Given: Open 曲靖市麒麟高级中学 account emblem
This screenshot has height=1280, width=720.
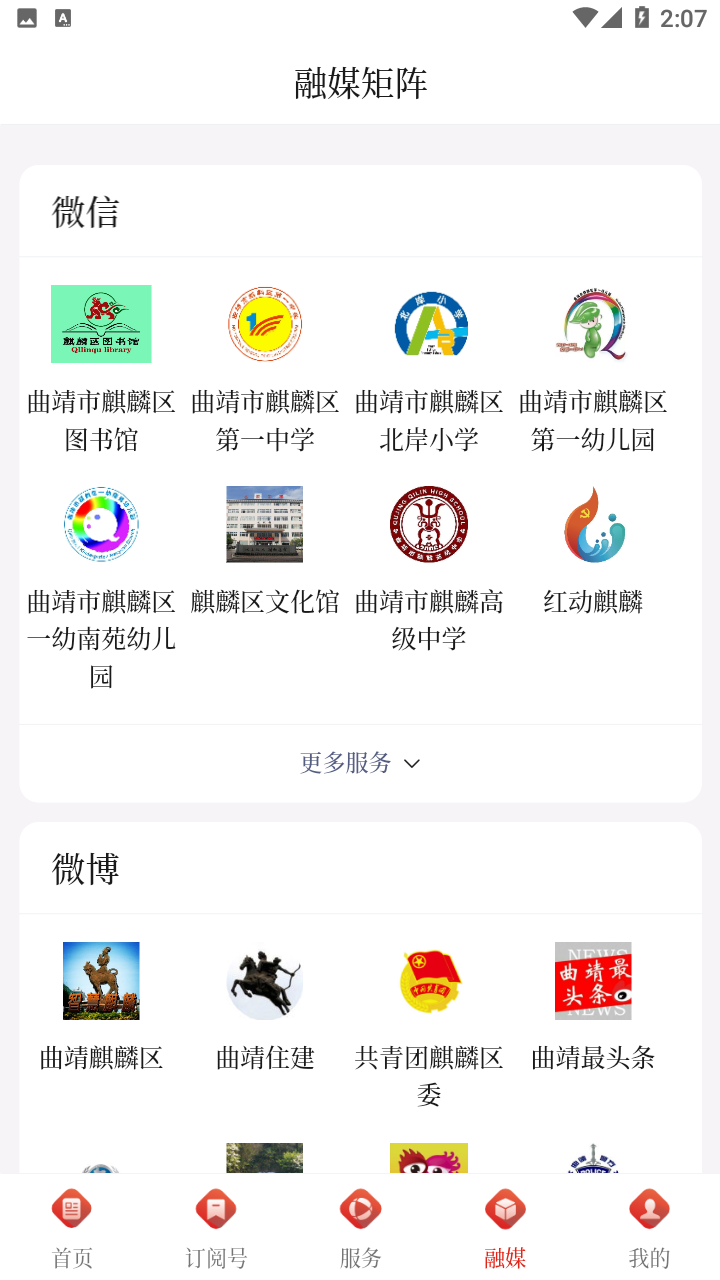Looking at the screenshot, I should point(429,523).
